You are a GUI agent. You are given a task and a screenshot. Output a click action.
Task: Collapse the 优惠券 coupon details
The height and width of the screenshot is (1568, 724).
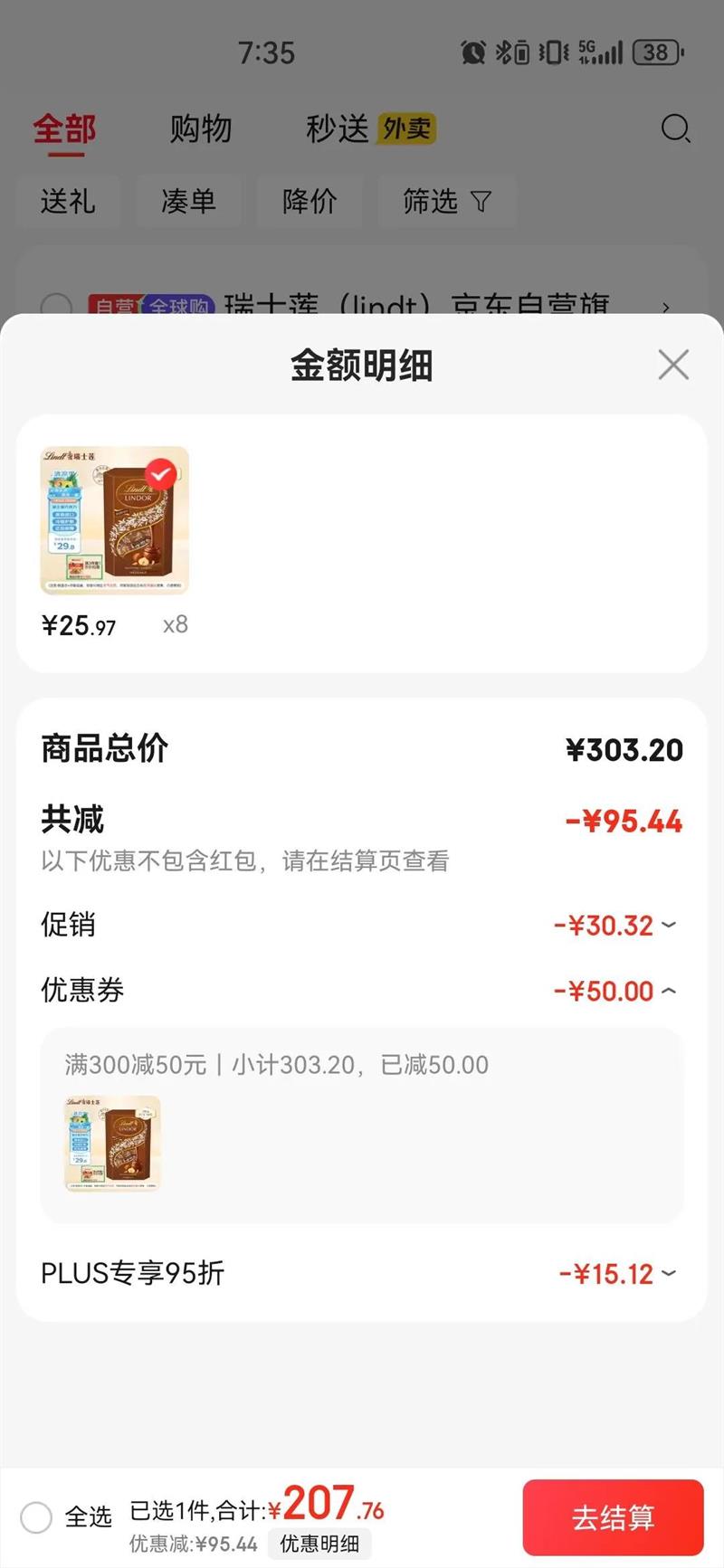click(669, 991)
